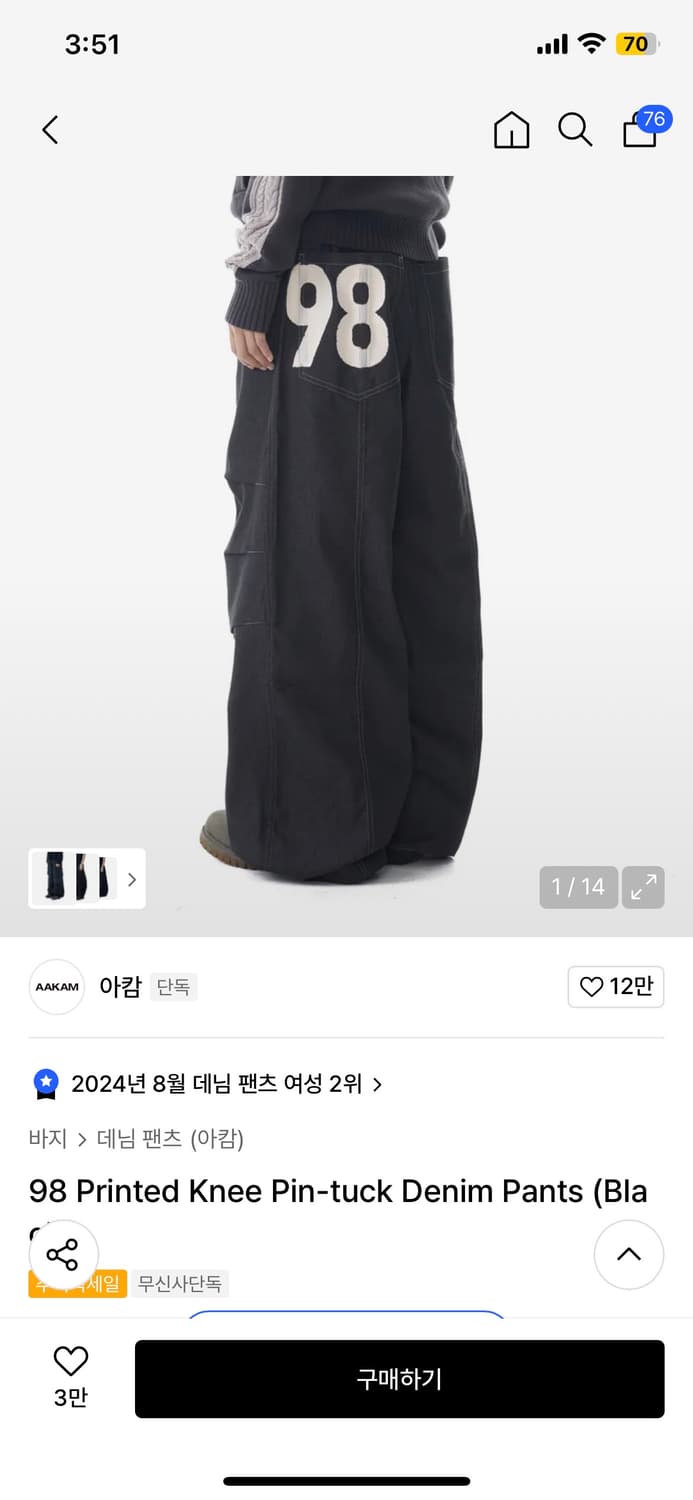The image size is (693, 1500).
Task: Open the home icon in top bar
Action: (512, 130)
